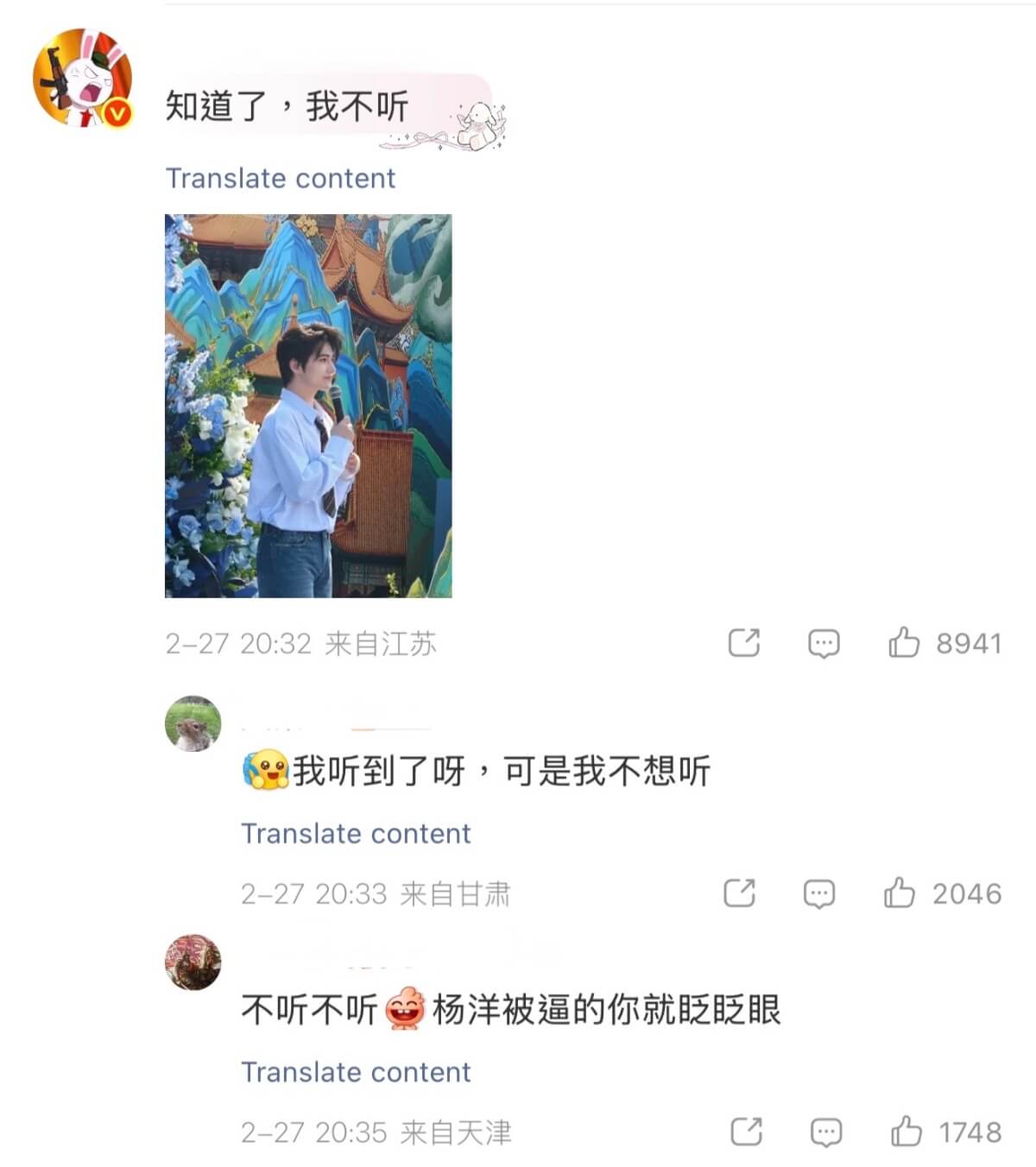Share the comment from 江苏

tap(744, 643)
